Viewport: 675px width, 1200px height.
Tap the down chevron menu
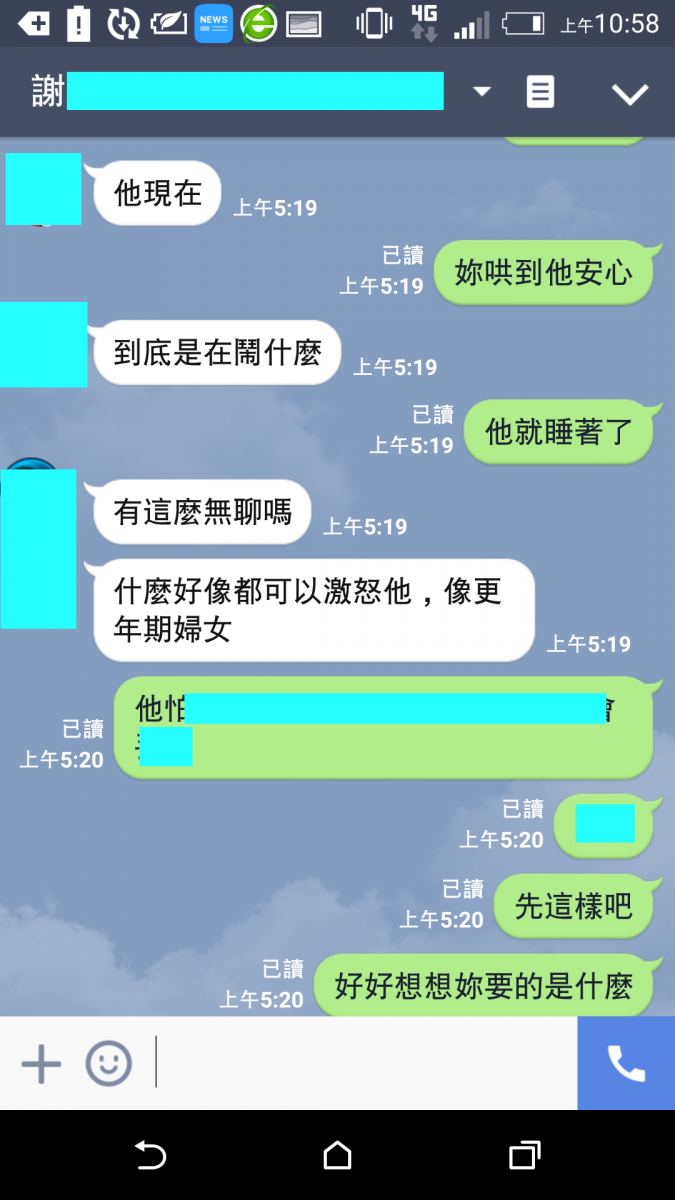tap(630, 94)
